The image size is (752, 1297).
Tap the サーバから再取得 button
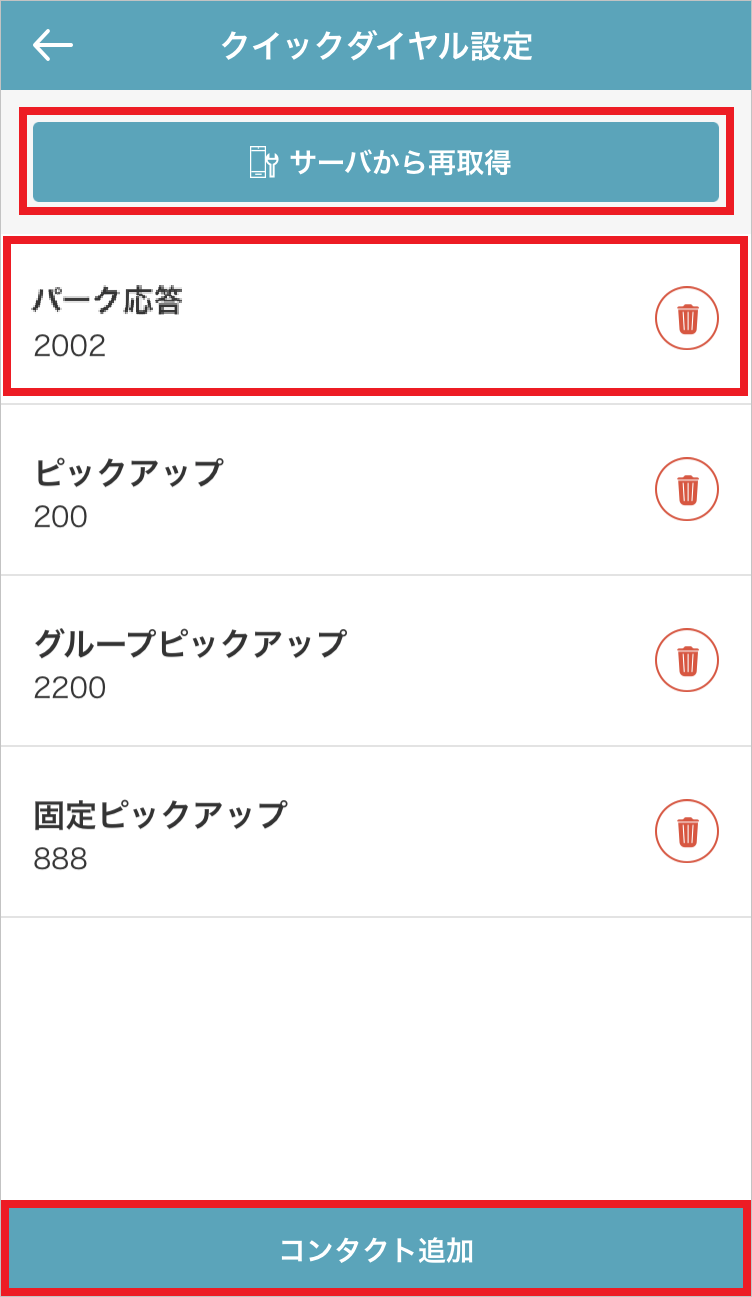click(376, 162)
